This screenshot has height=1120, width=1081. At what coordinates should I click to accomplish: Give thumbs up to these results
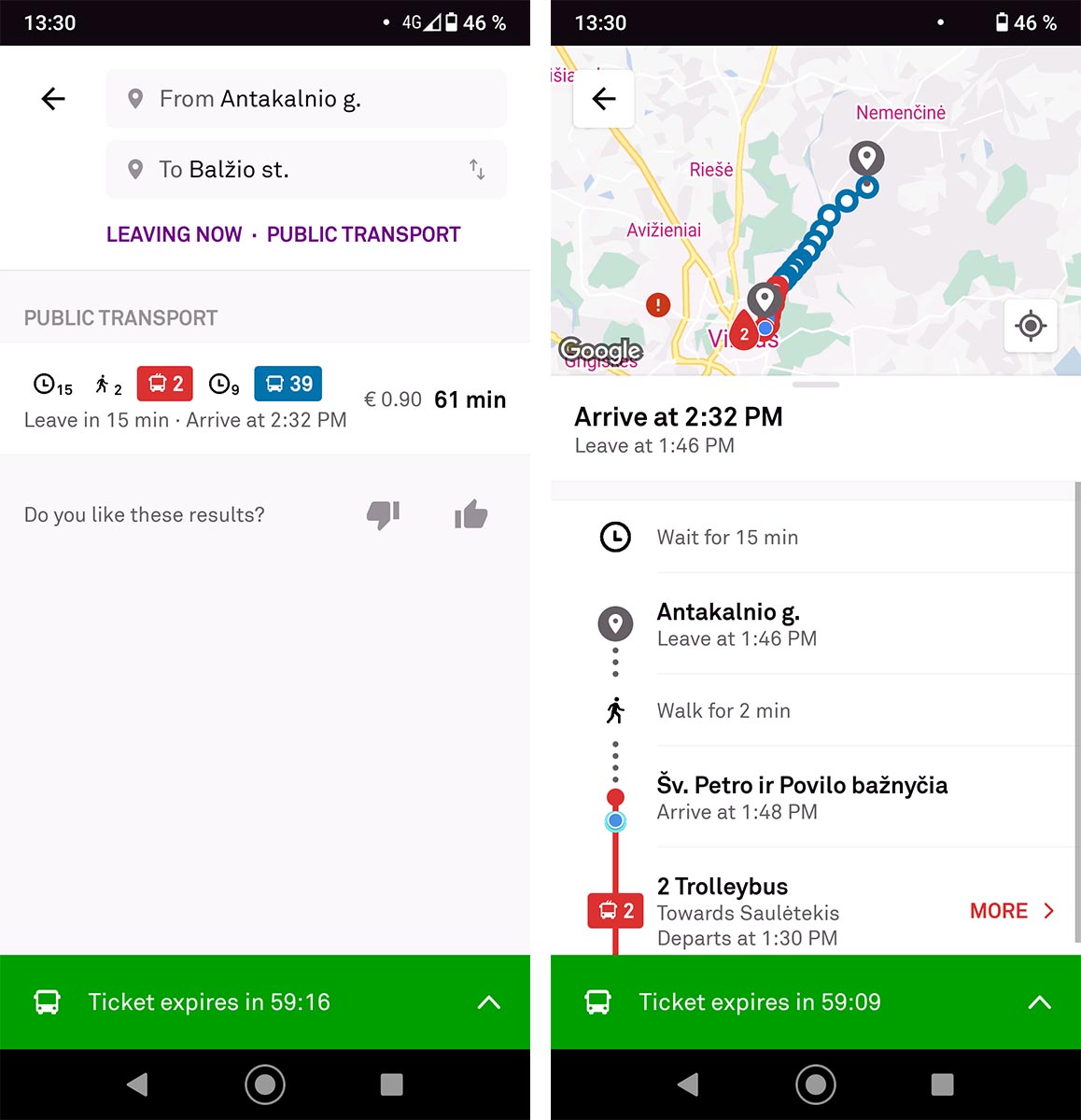pos(471,514)
